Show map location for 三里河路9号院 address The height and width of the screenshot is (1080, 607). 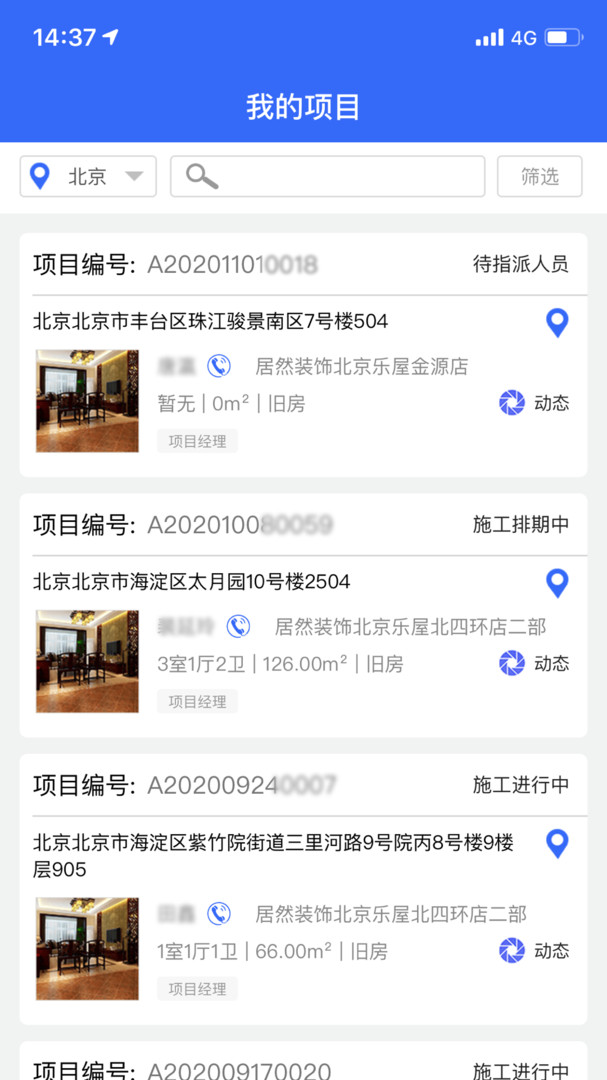(557, 843)
